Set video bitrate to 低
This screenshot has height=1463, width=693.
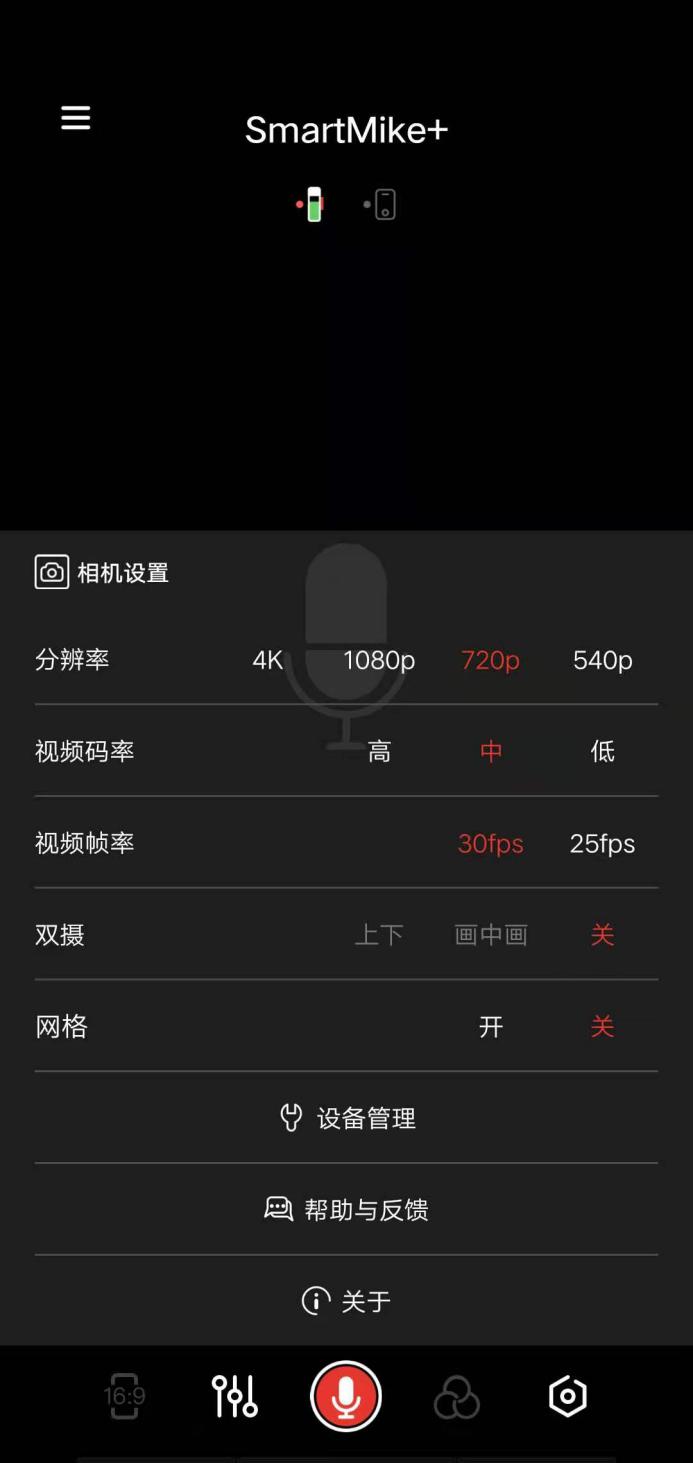tap(602, 752)
